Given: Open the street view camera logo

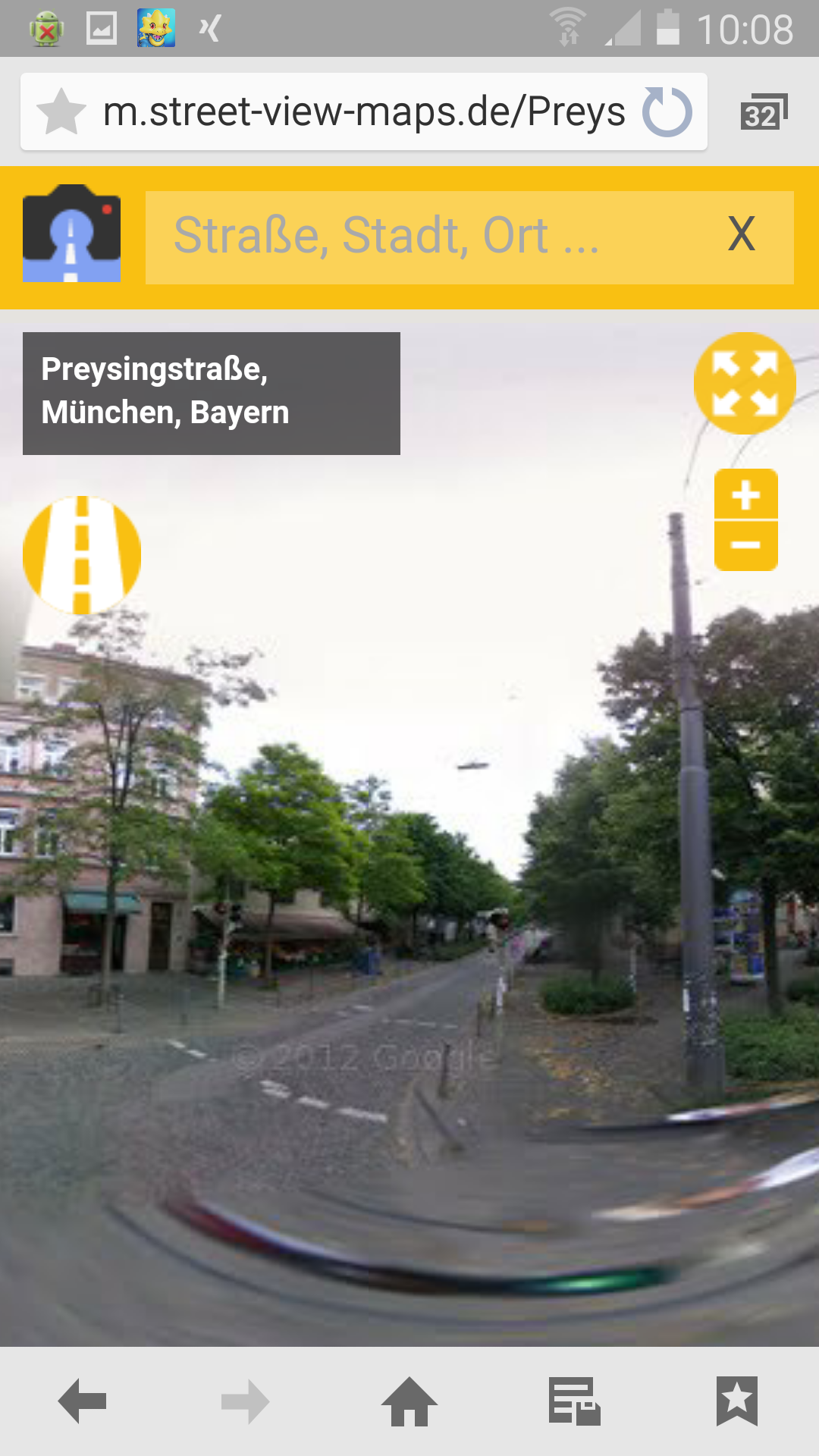Looking at the screenshot, I should [x=72, y=234].
